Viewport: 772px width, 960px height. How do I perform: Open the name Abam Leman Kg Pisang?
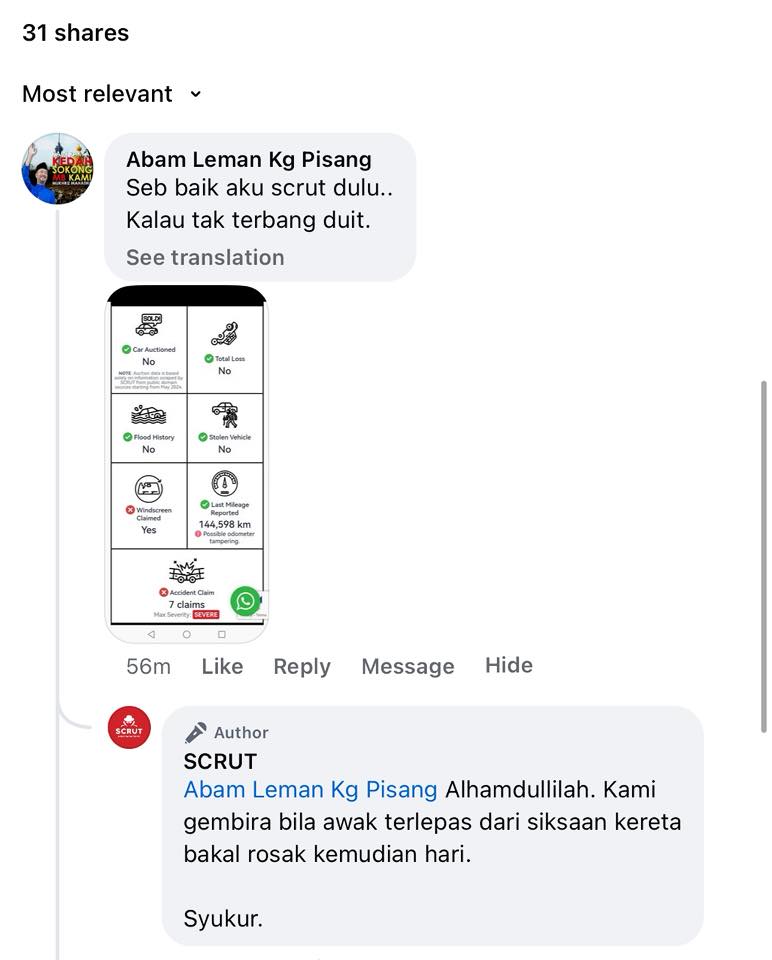(x=248, y=160)
